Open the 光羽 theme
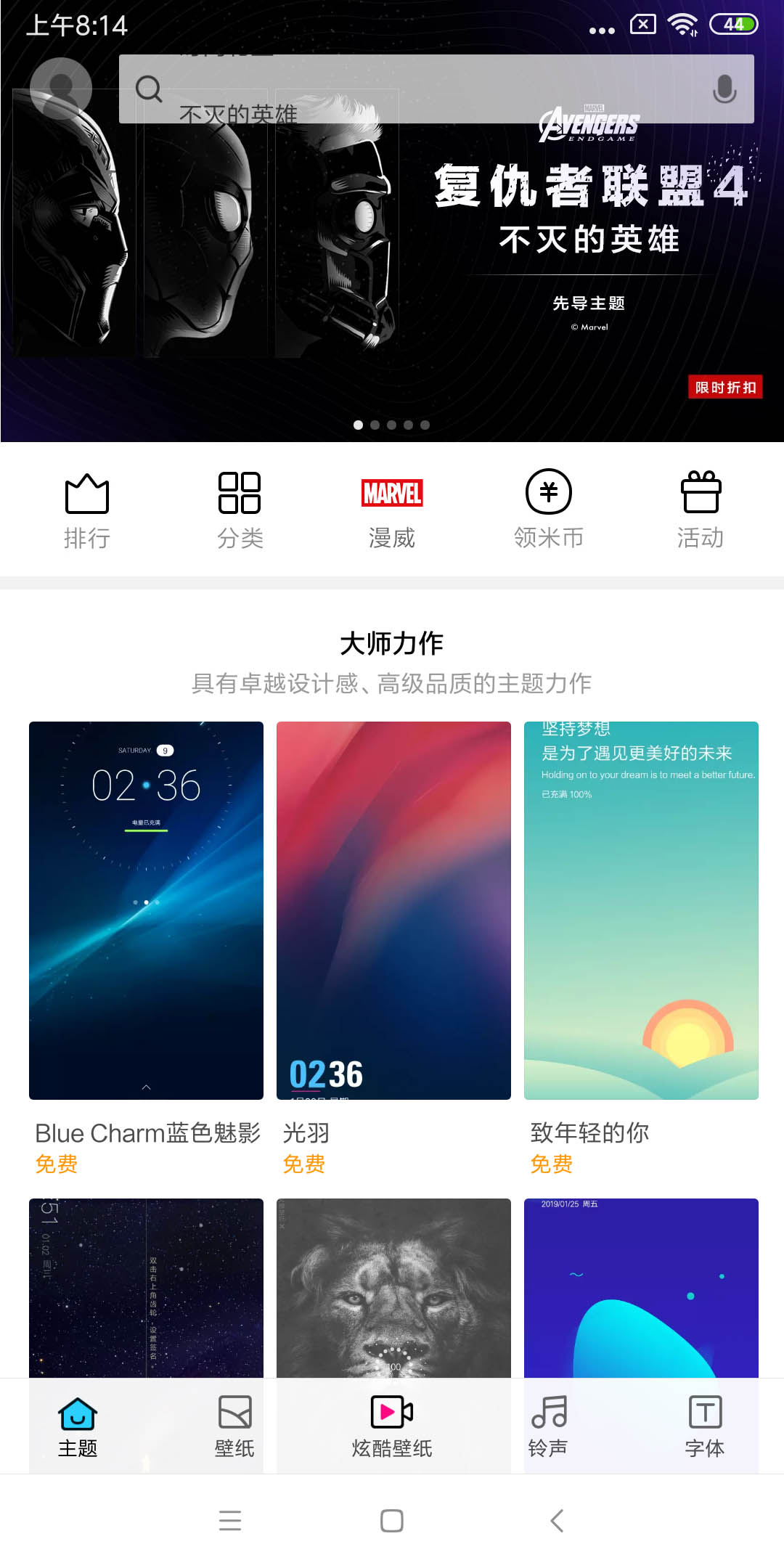Image resolution: width=784 pixels, height=1568 pixels. [x=393, y=910]
